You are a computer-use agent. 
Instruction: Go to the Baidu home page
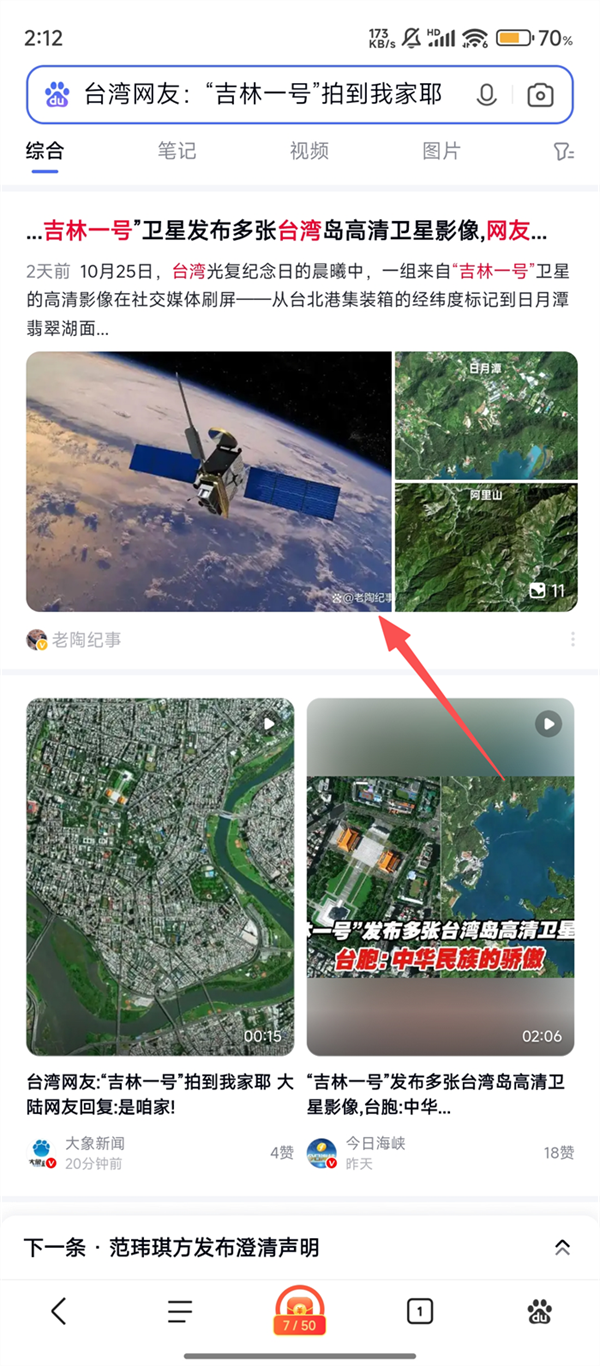(x=540, y=1311)
